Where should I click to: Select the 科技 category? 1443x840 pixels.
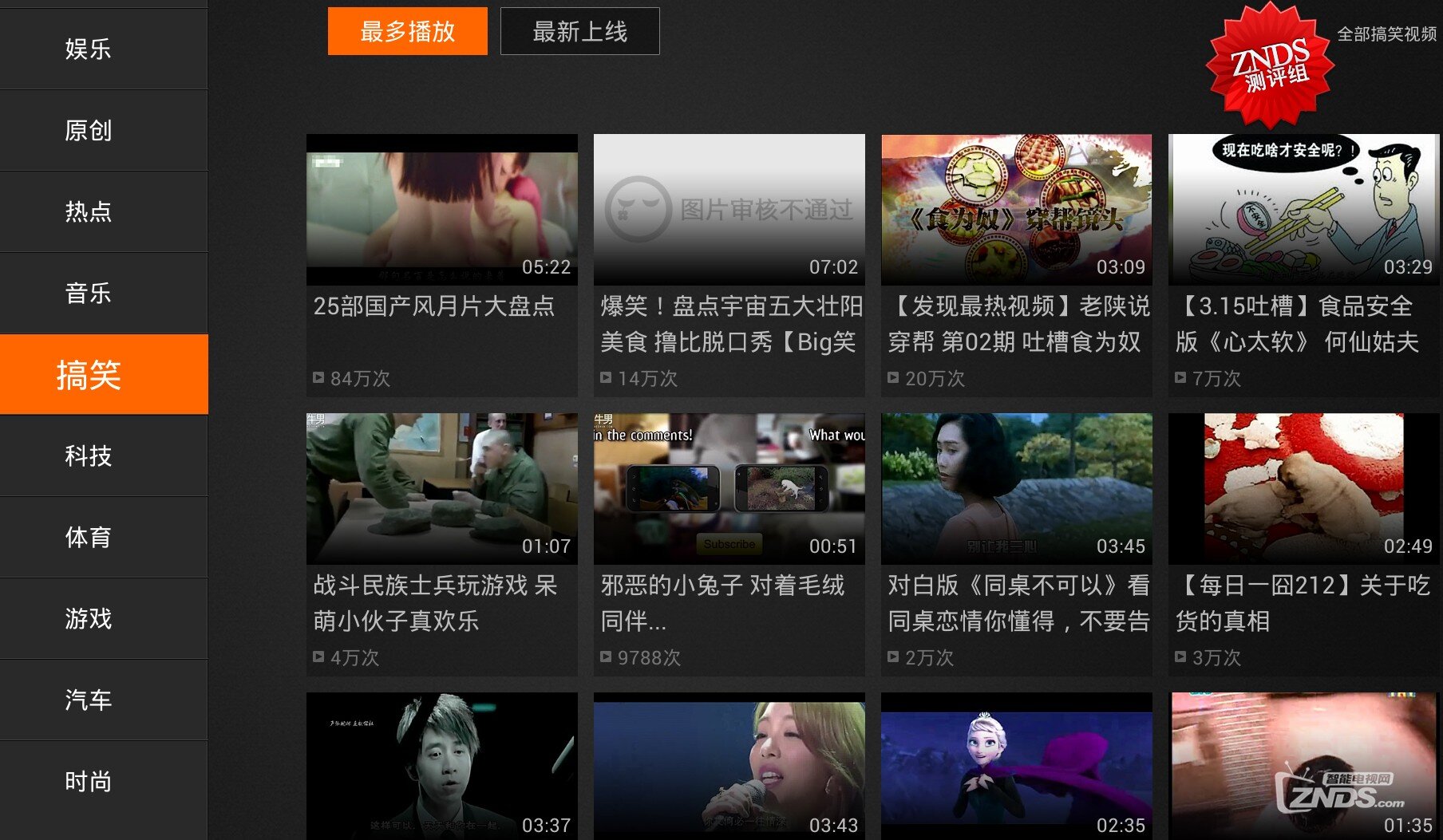tap(88, 455)
